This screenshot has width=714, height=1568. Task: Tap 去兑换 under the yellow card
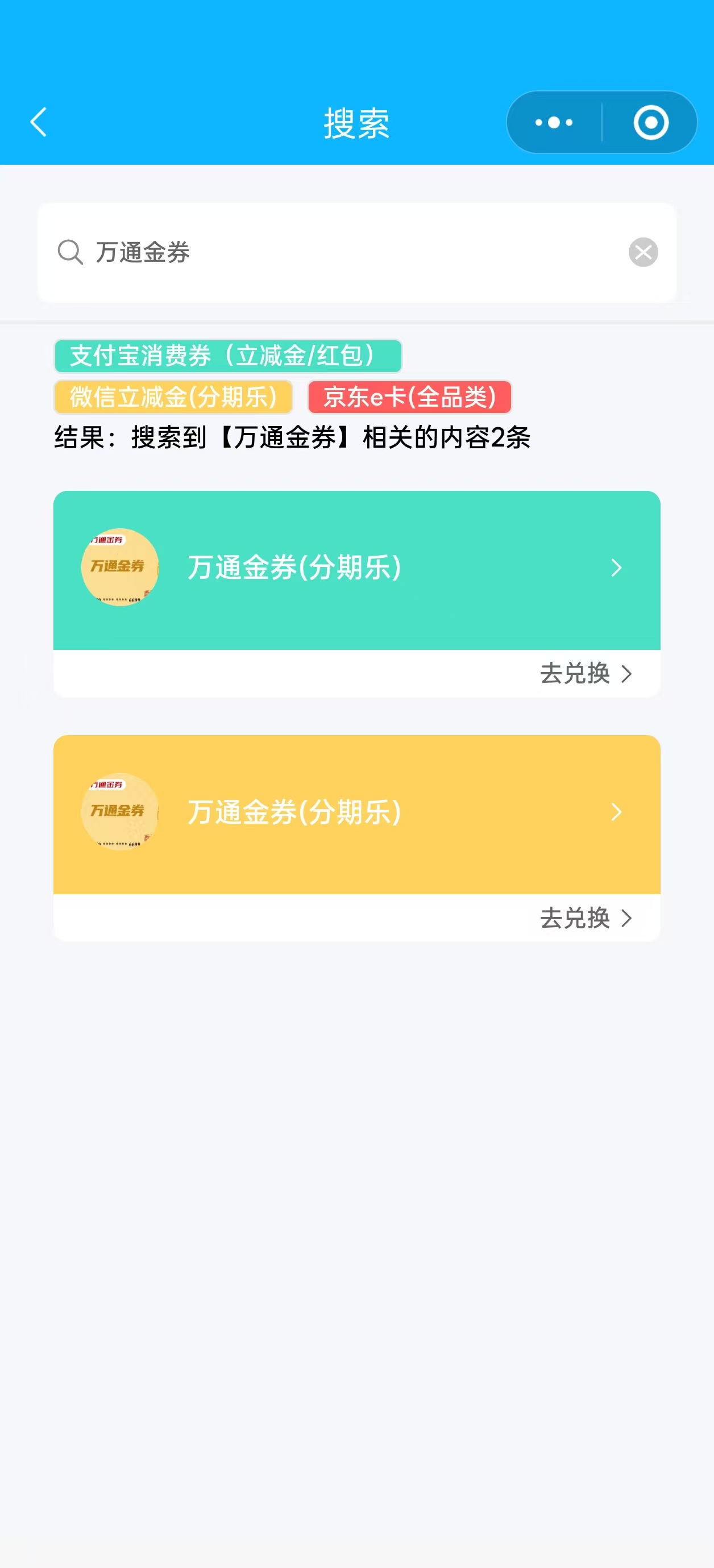coord(586,918)
